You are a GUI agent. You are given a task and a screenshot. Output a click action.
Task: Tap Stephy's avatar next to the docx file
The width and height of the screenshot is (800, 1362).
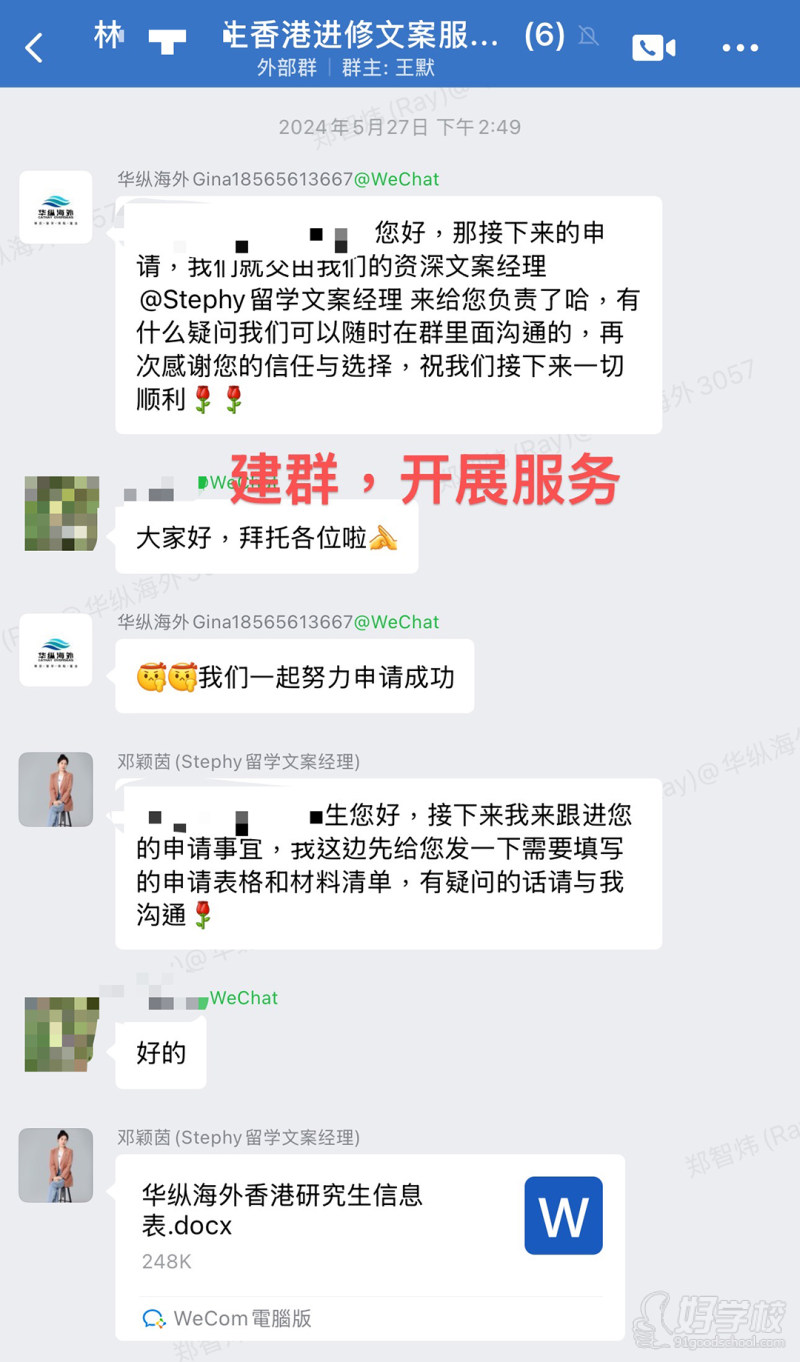click(56, 1165)
